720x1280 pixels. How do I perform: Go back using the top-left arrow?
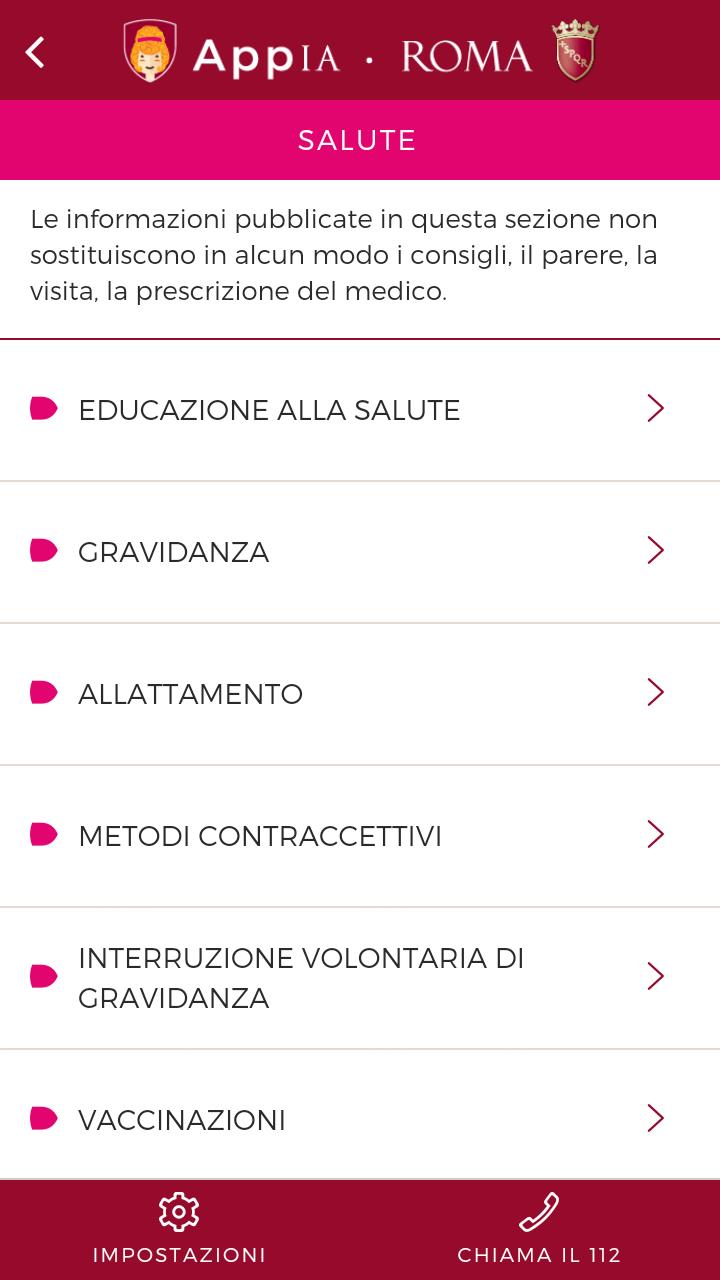point(35,52)
